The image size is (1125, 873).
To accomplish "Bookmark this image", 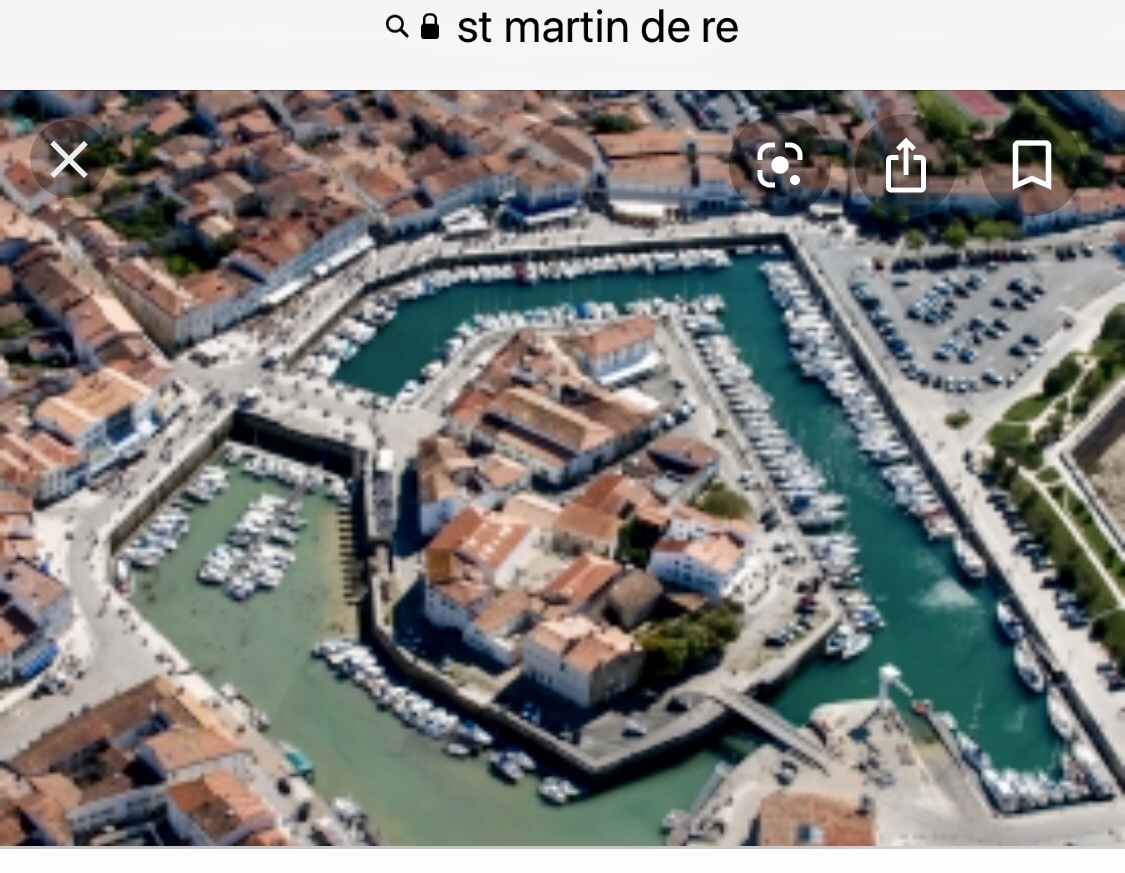I will coord(1031,164).
